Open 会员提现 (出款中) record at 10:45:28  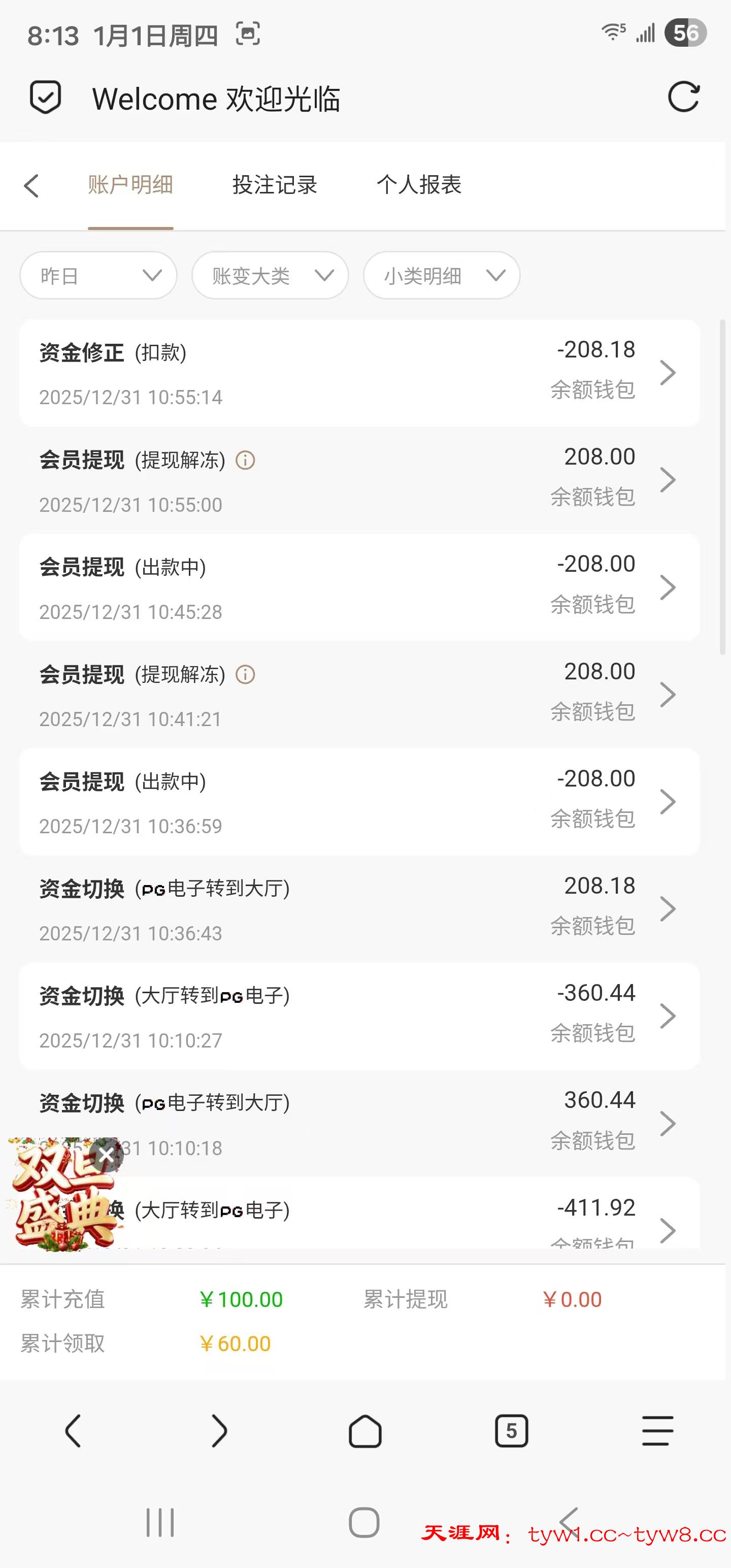click(359, 587)
